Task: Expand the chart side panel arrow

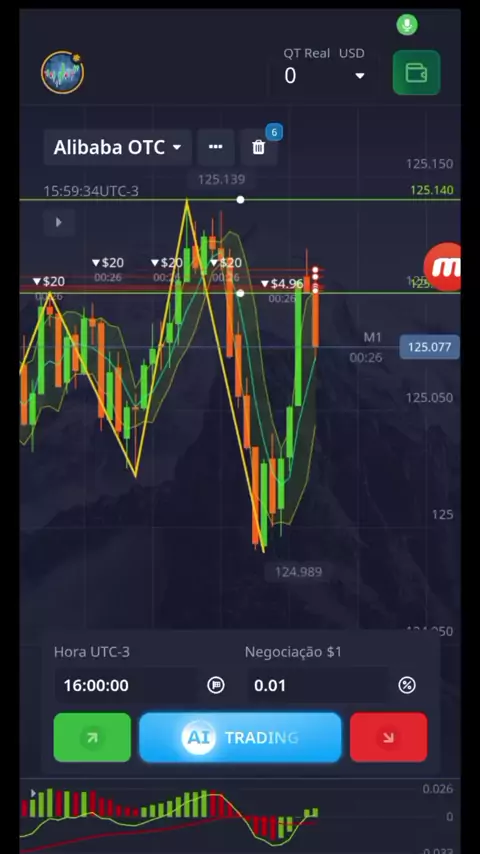Action: [59, 222]
